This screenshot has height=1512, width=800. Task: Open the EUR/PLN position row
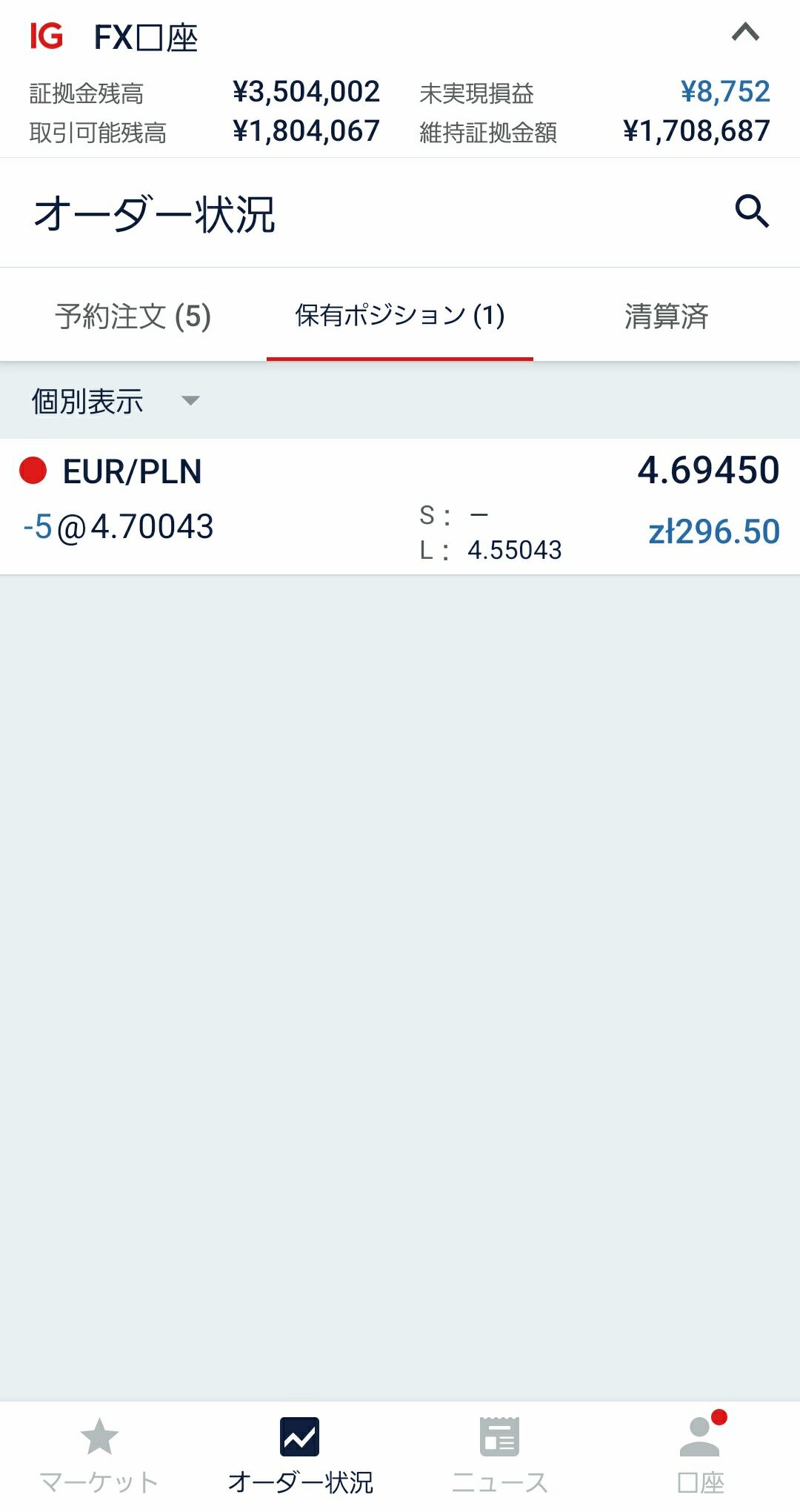pyautogui.click(x=400, y=506)
